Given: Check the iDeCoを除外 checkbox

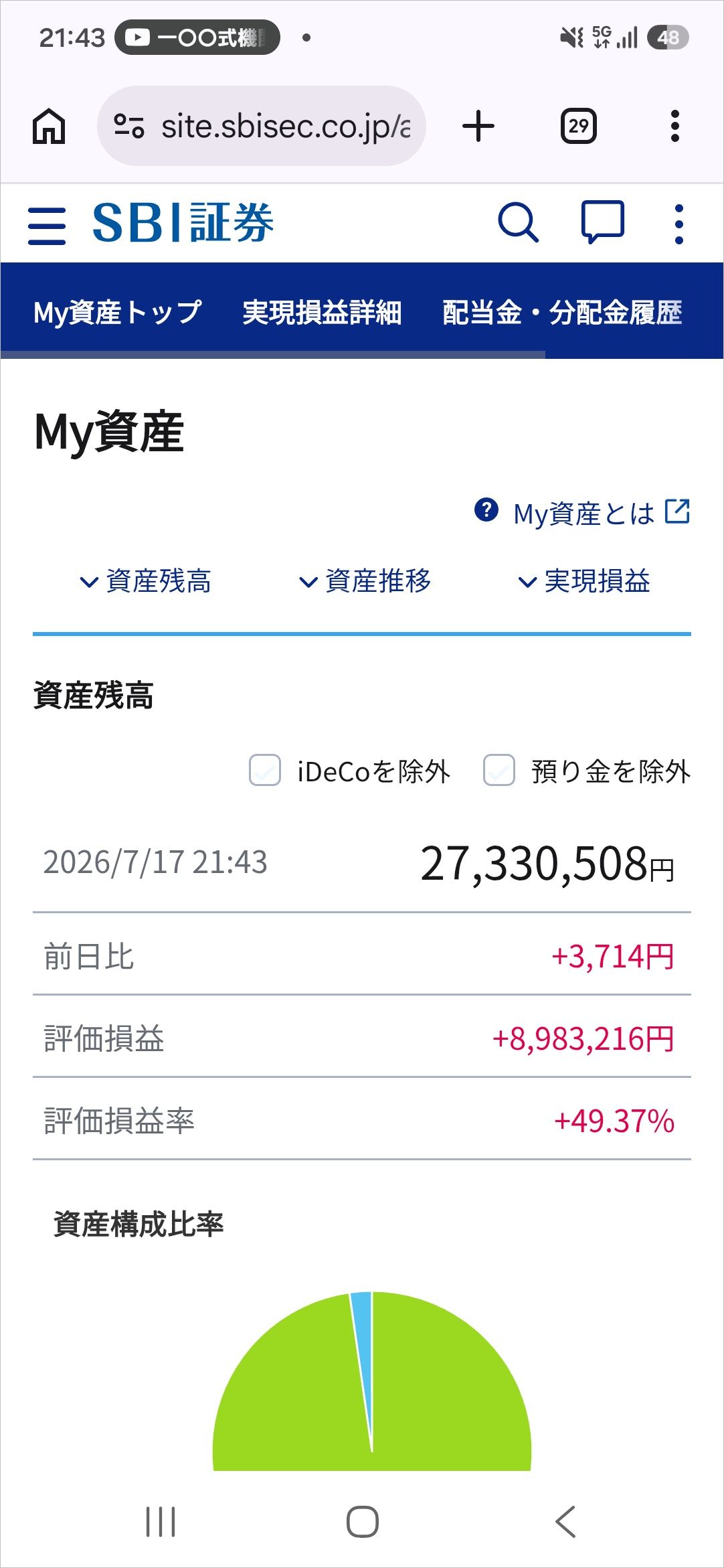Looking at the screenshot, I should click(265, 770).
